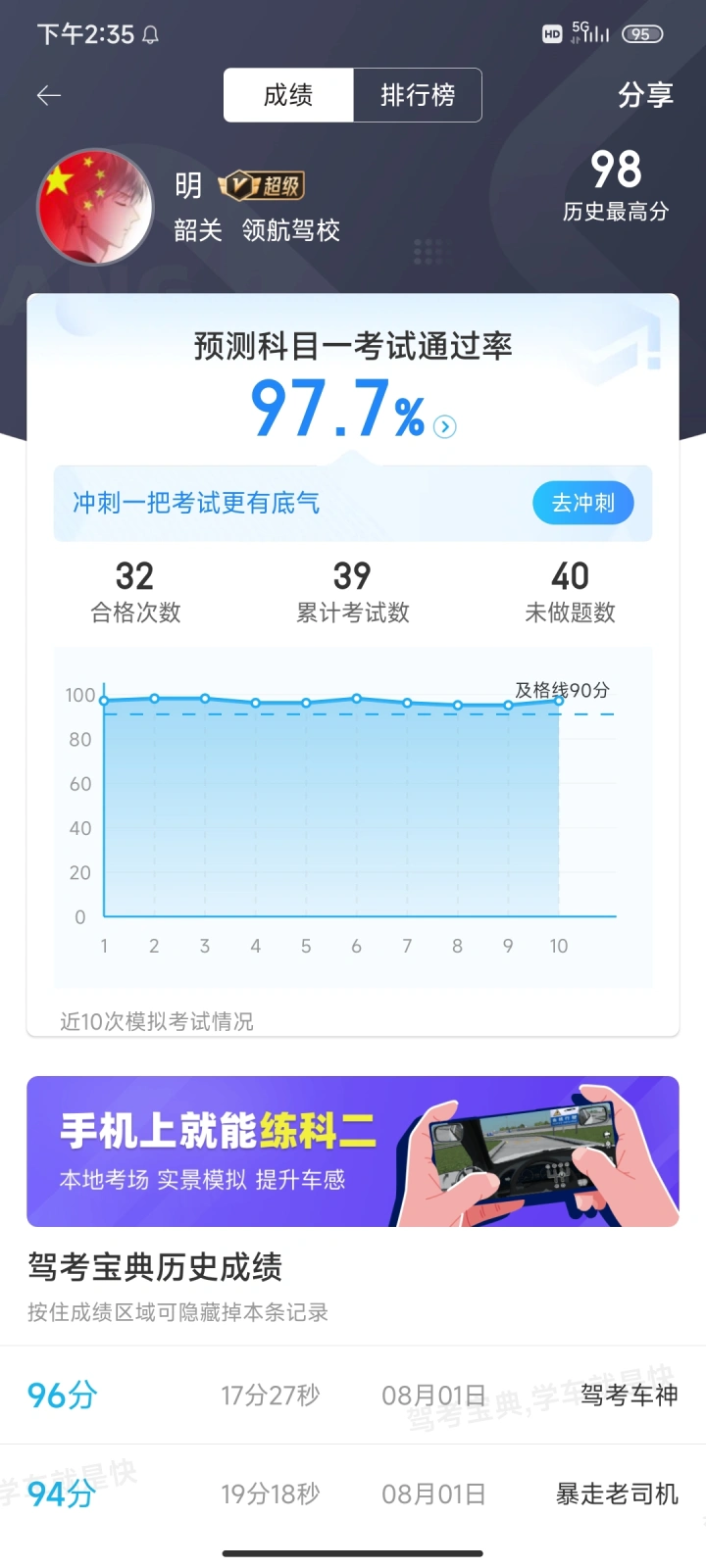Open the 94分 exam record

point(353,1494)
